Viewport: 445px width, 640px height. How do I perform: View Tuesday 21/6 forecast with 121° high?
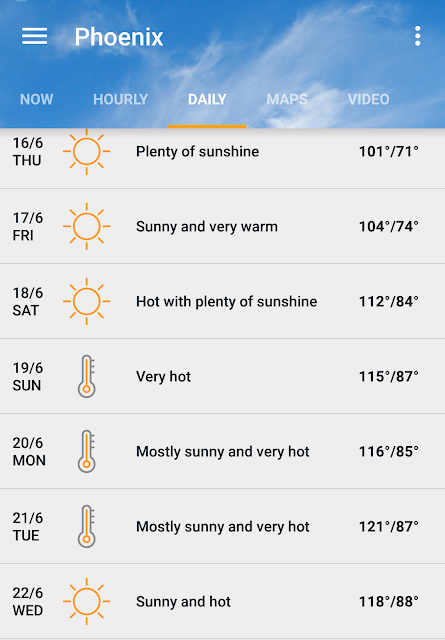pos(222,527)
